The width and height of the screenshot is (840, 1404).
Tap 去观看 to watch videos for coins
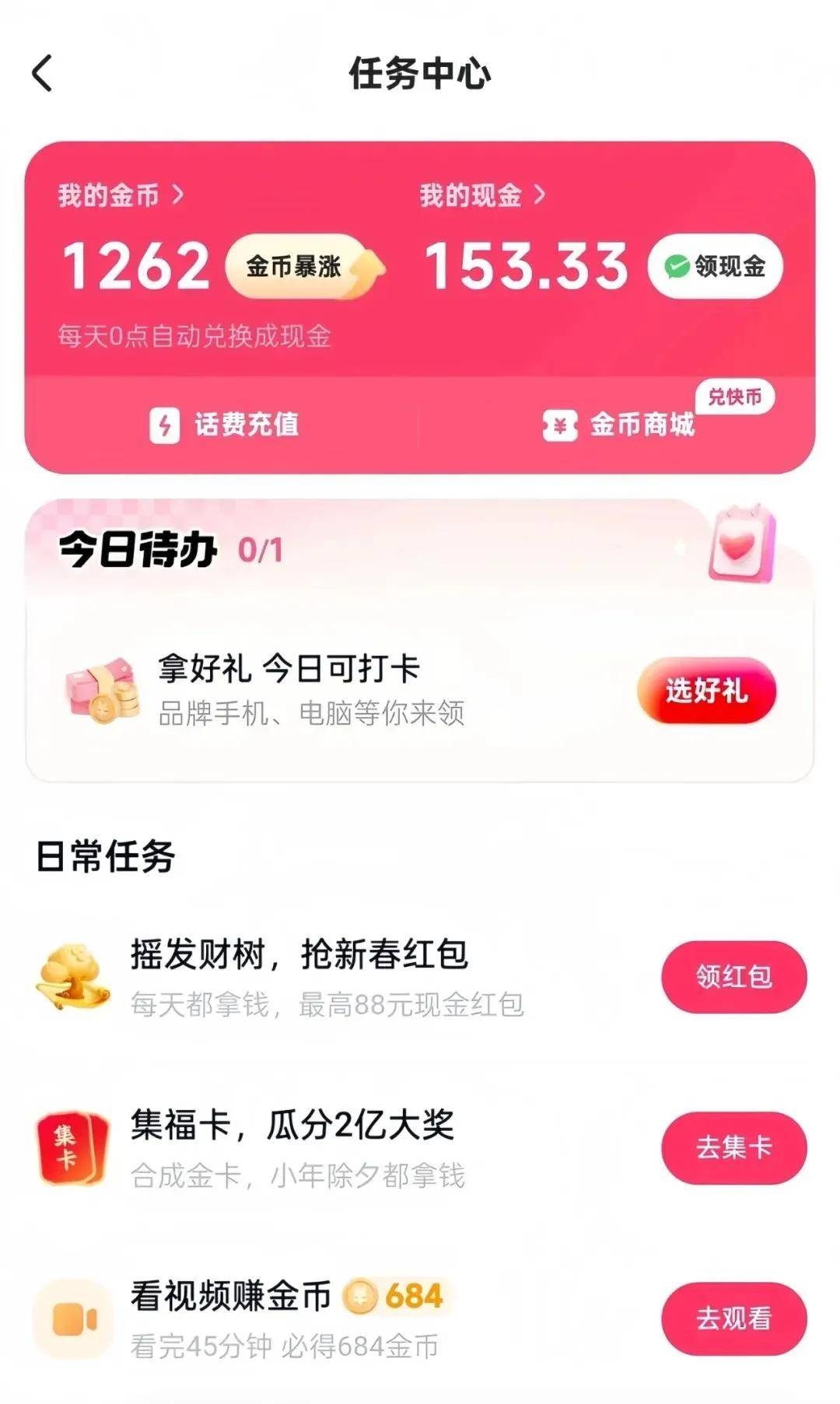pyautogui.click(x=733, y=1318)
